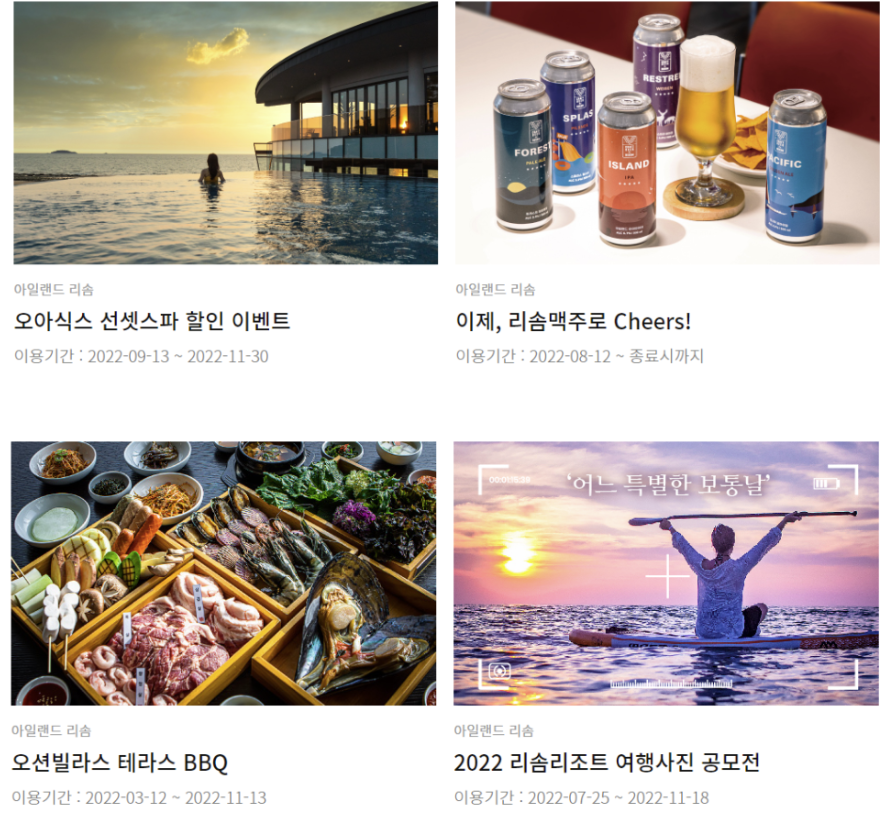Open the 오션빌라스 테라스 BBQ card
The image size is (895, 821).
click(x=120, y=763)
